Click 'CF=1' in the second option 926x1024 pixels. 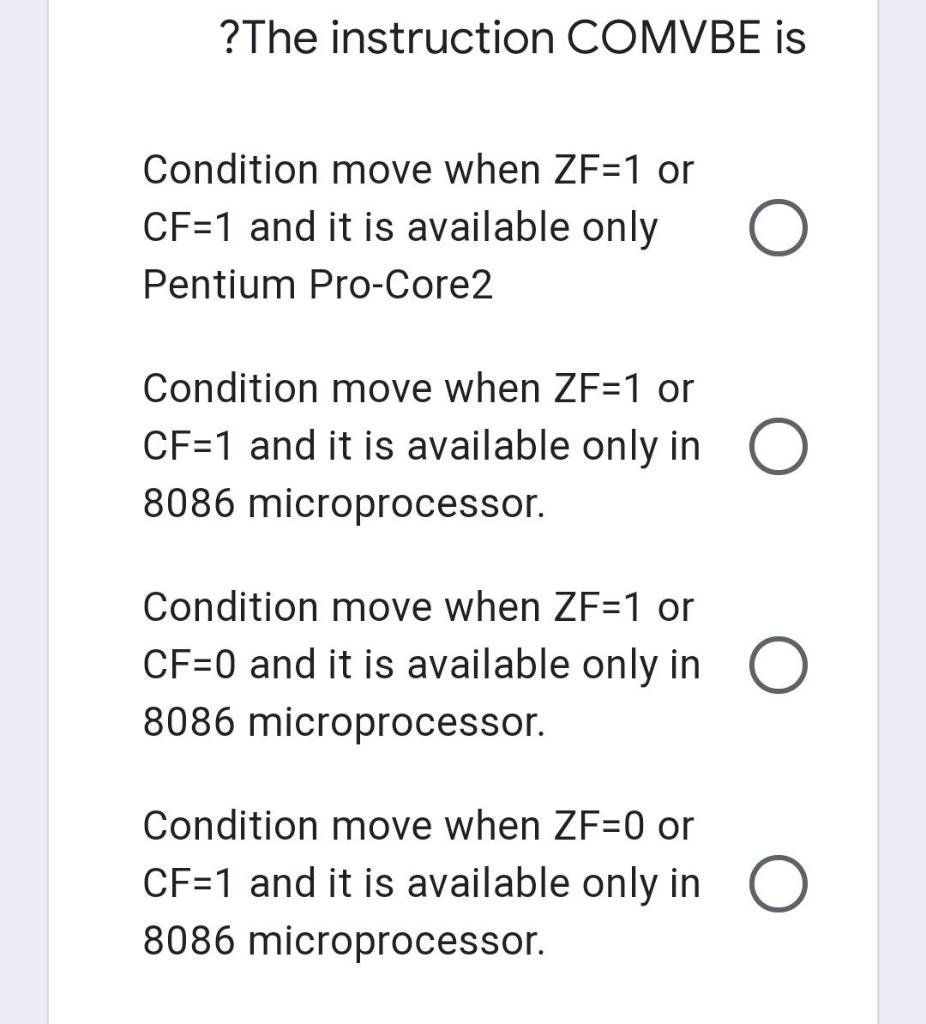coord(187,446)
